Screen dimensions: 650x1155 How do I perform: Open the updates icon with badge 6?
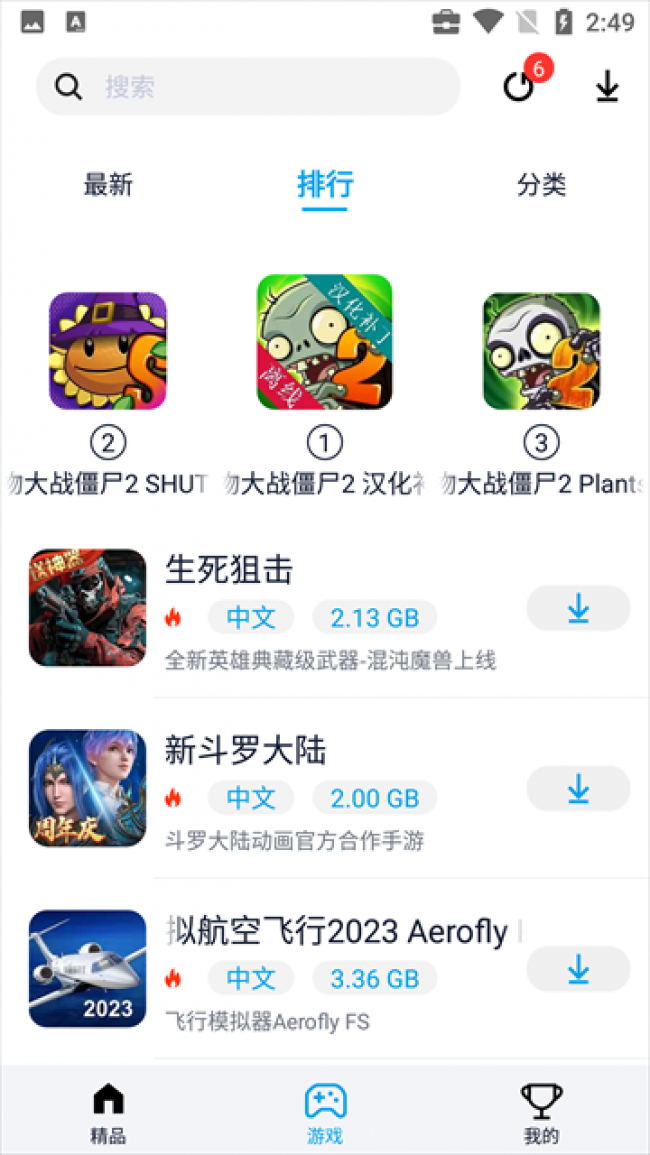(520, 86)
